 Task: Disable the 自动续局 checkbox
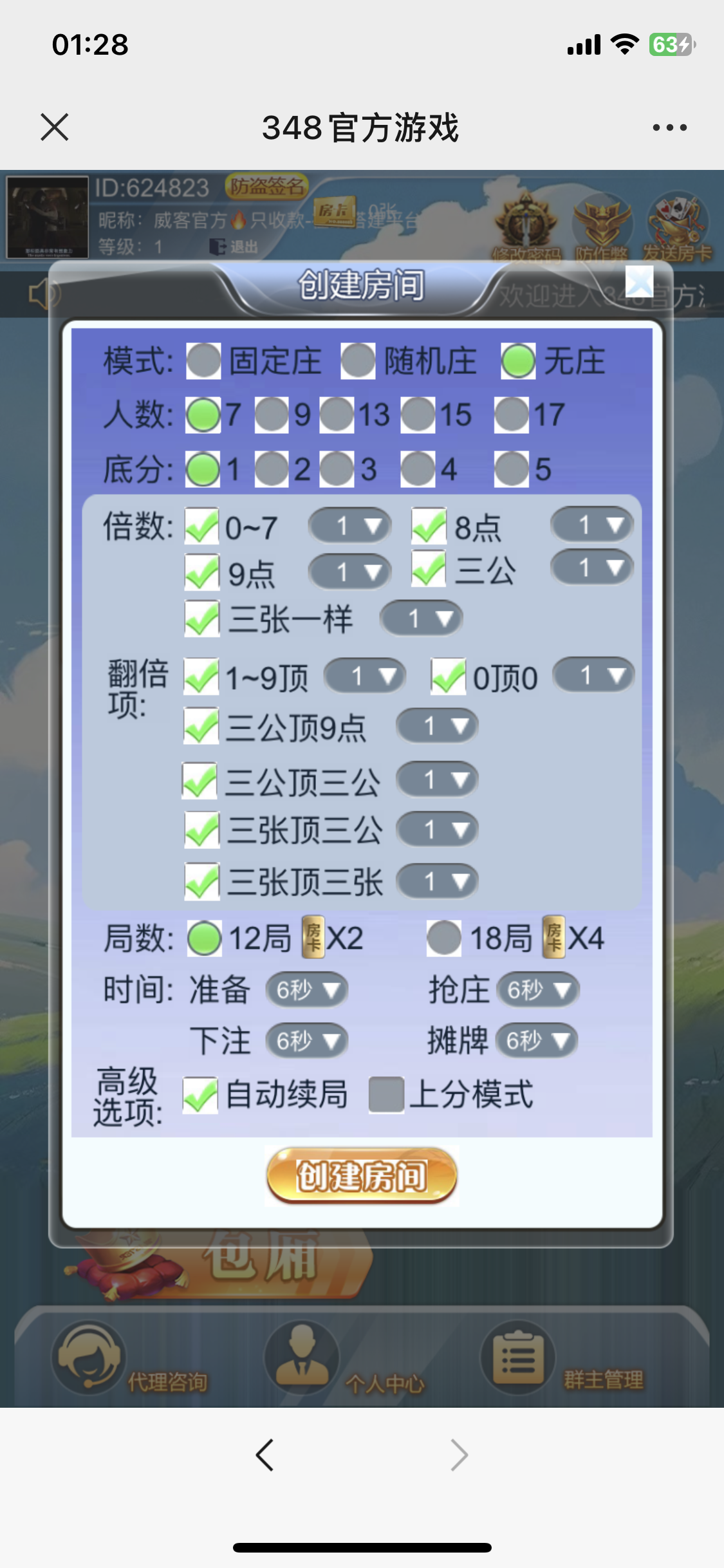200,1095
